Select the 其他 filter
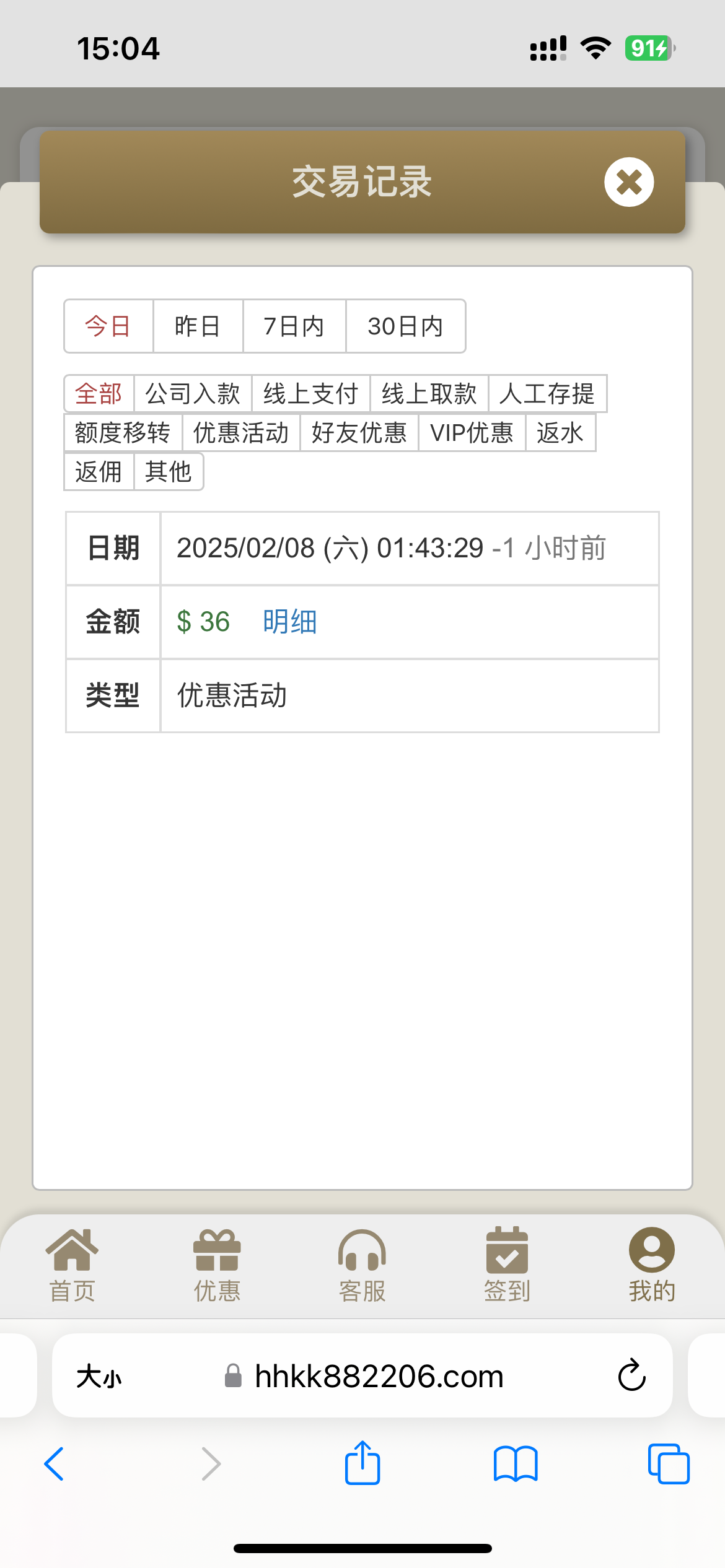Viewport: 725px width, 1568px height. point(168,472)
